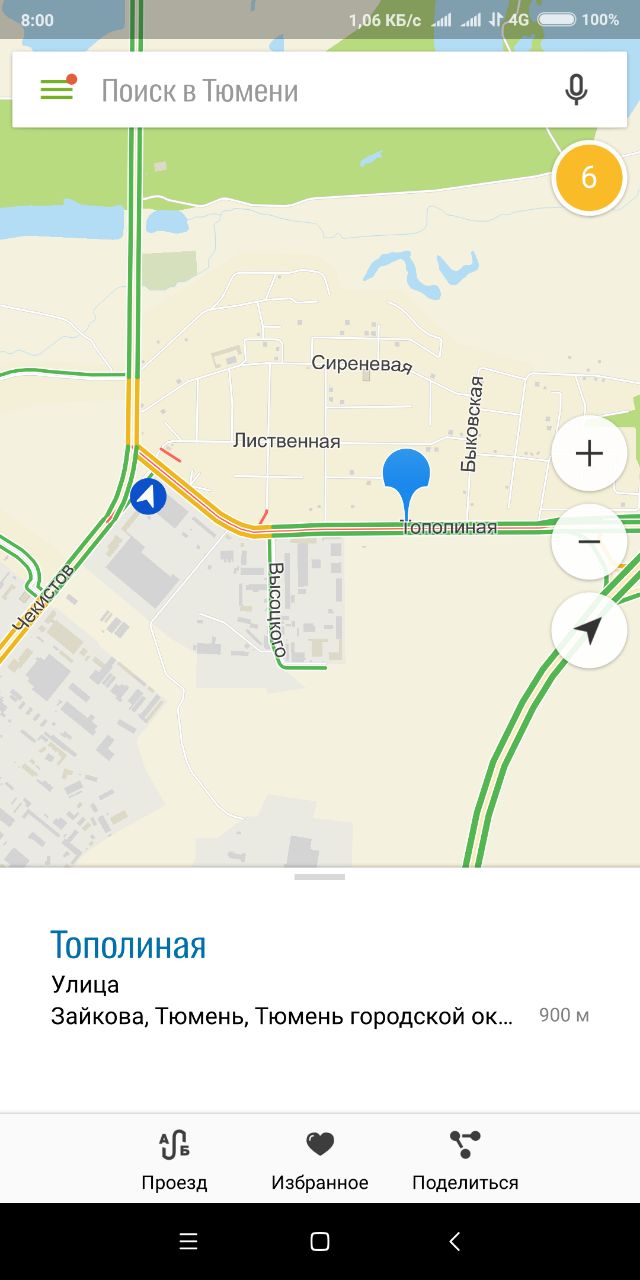Expand the panel using the drag handle

[320, 877]
